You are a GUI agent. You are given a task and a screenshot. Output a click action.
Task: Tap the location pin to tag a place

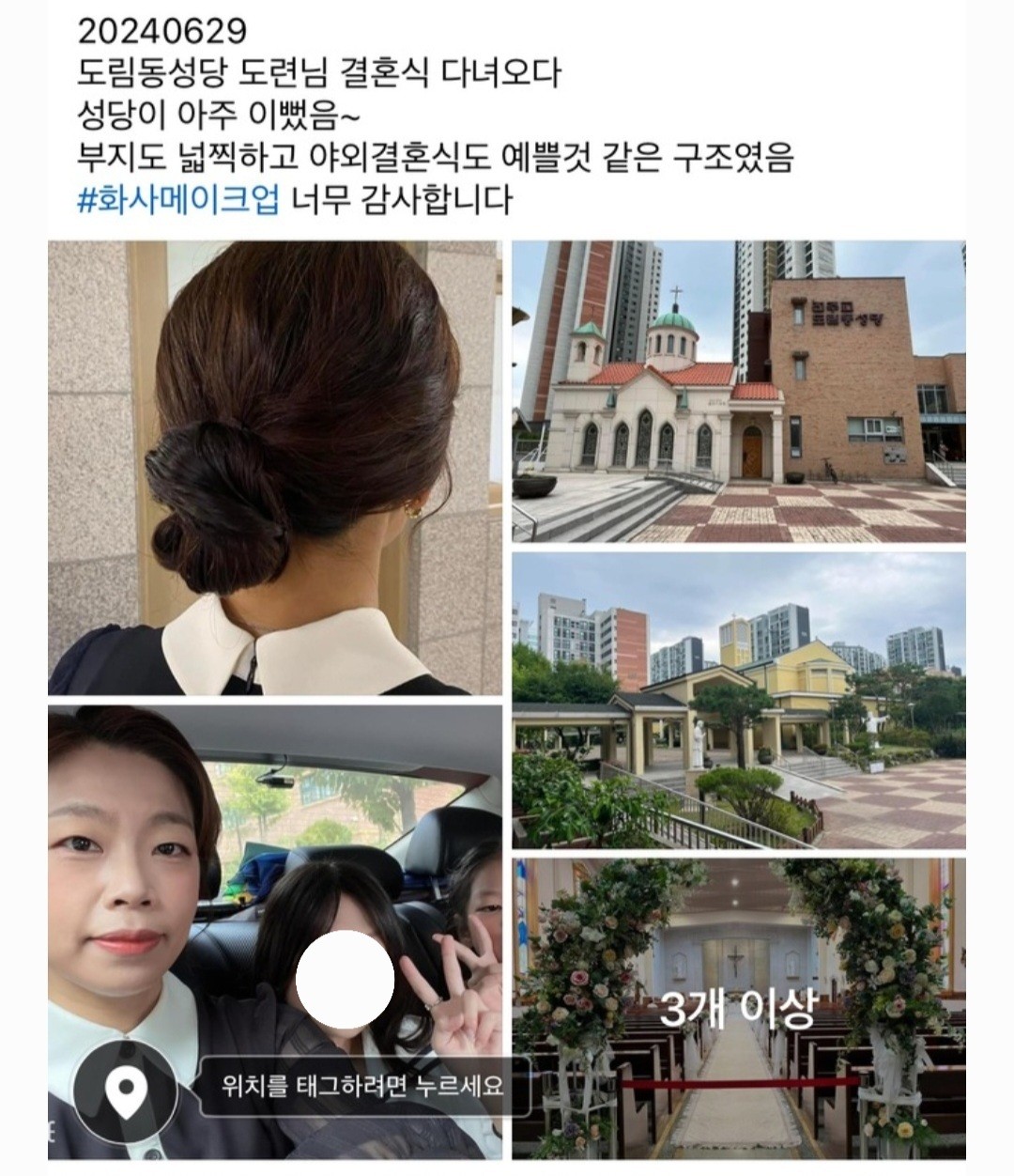pyautogui.click(x=126, y=1088)
